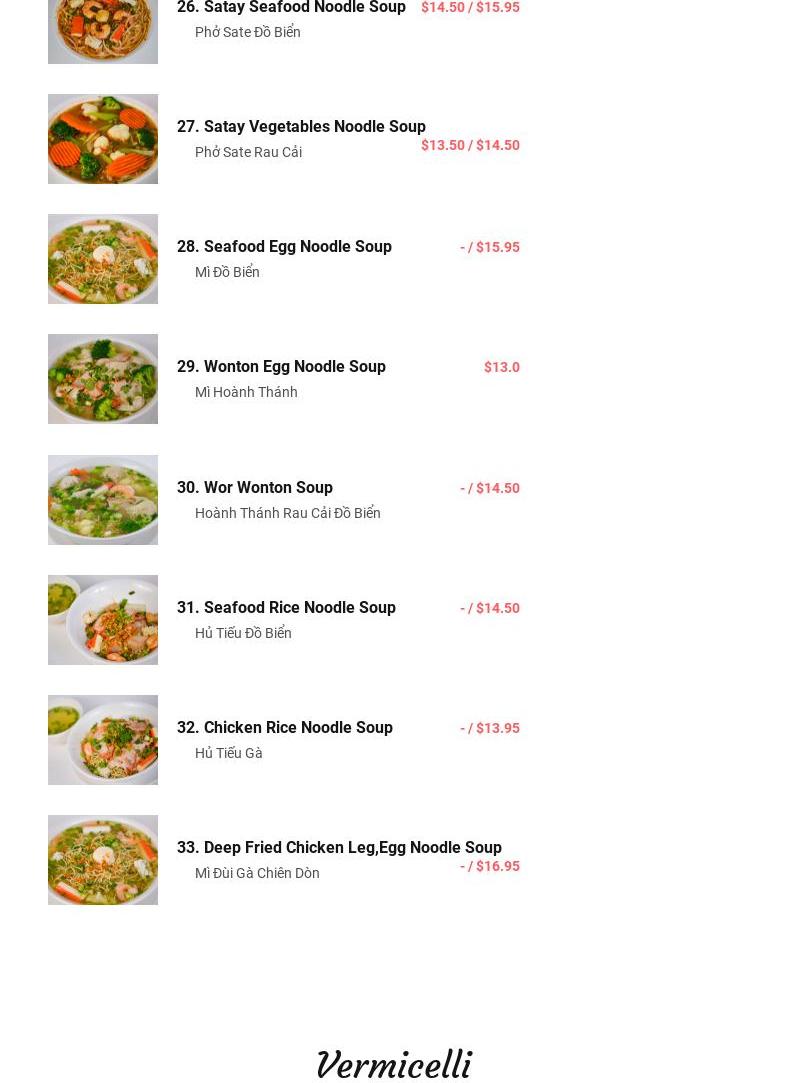
Task: Select Seafood Egg Noodle Soup
Action: click(x=284, y=247)
